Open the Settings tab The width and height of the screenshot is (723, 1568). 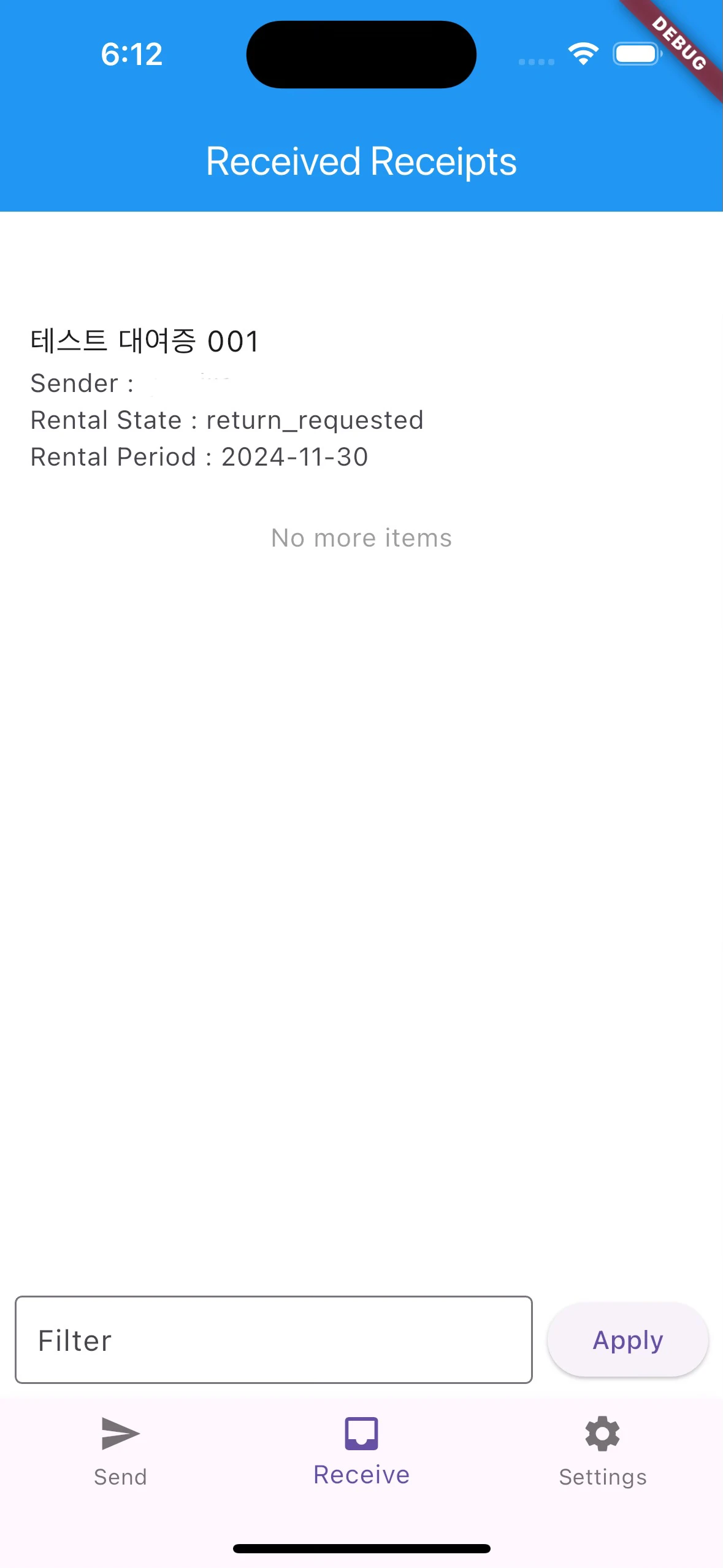(x=602, y=1451)
